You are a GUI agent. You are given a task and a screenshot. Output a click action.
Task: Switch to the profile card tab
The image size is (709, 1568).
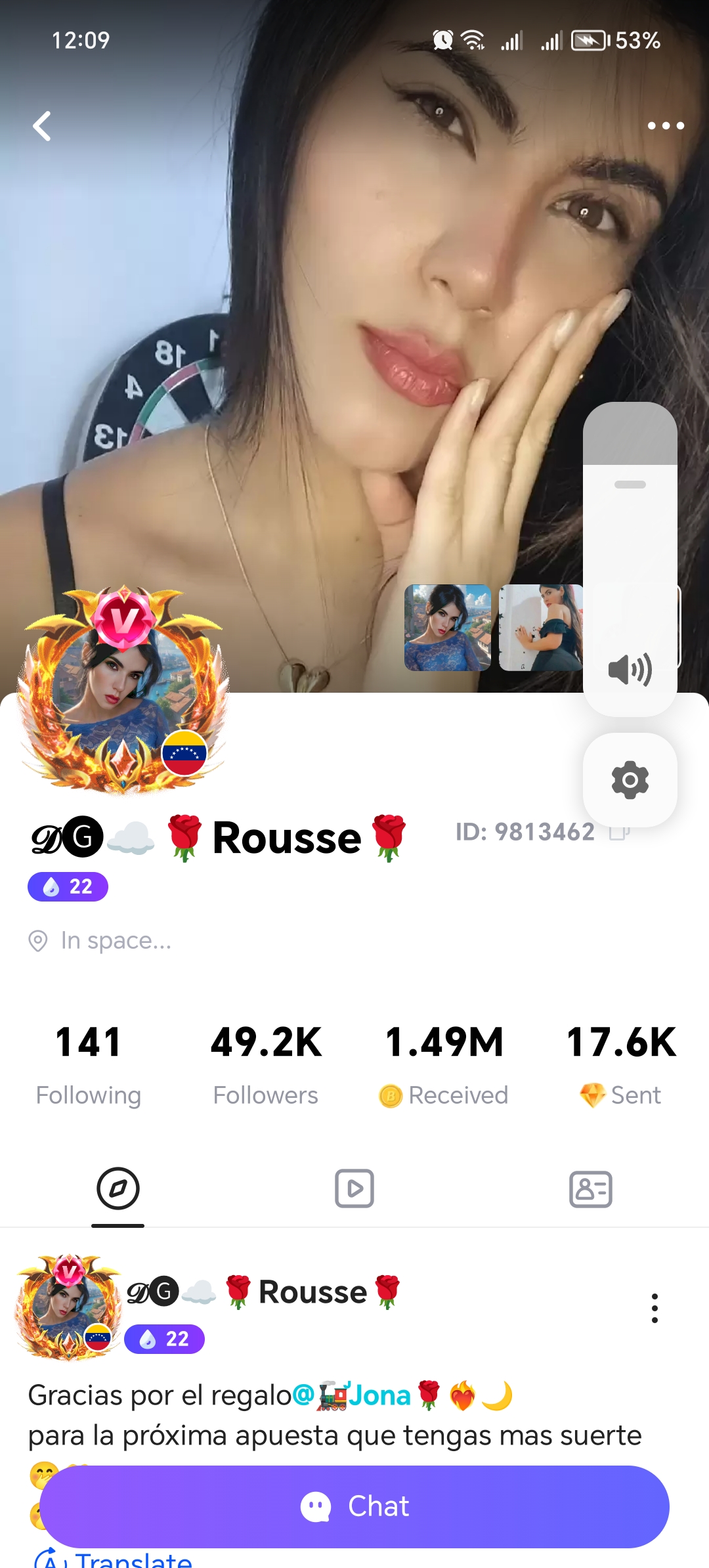click(591, 1188)
